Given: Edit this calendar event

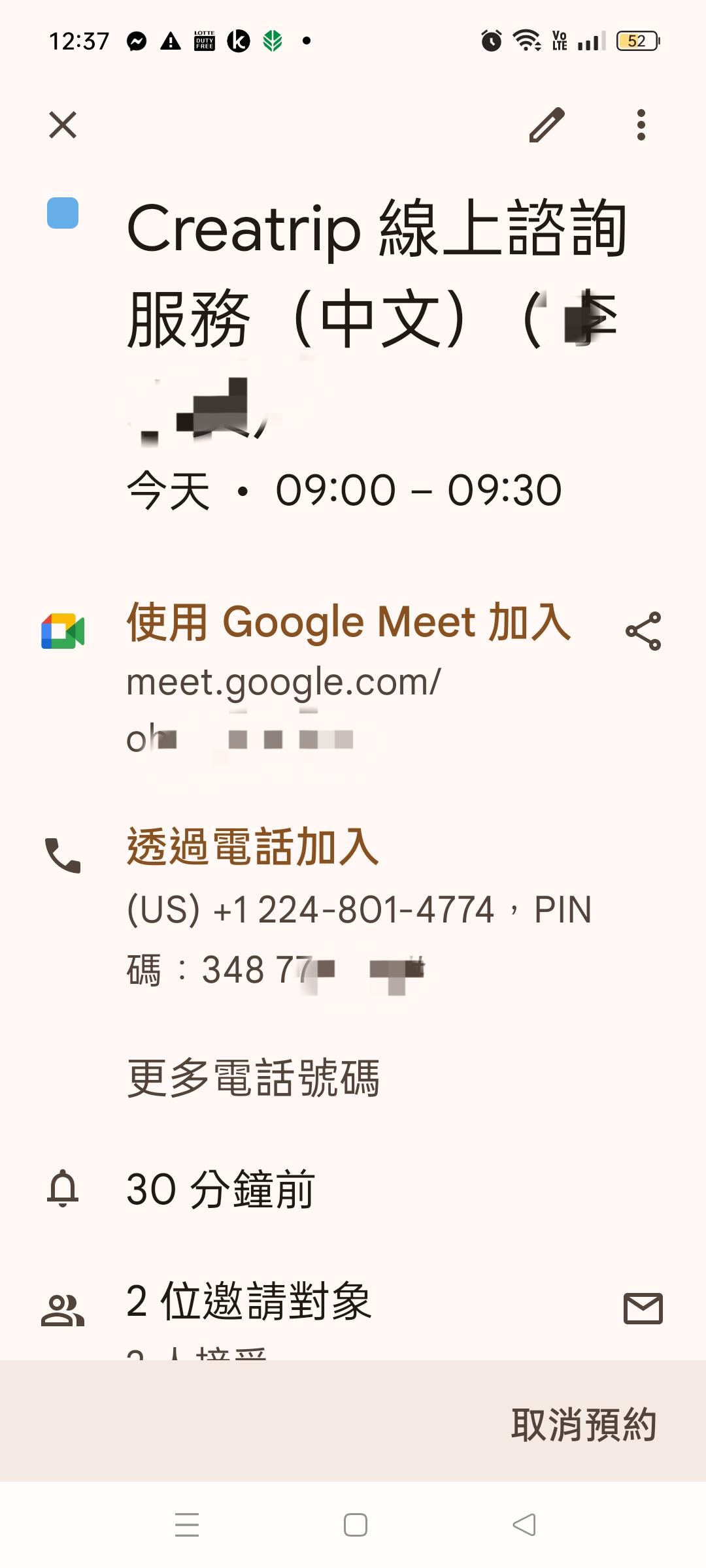Looking at the screenshot, I should (x=546, y=124).
